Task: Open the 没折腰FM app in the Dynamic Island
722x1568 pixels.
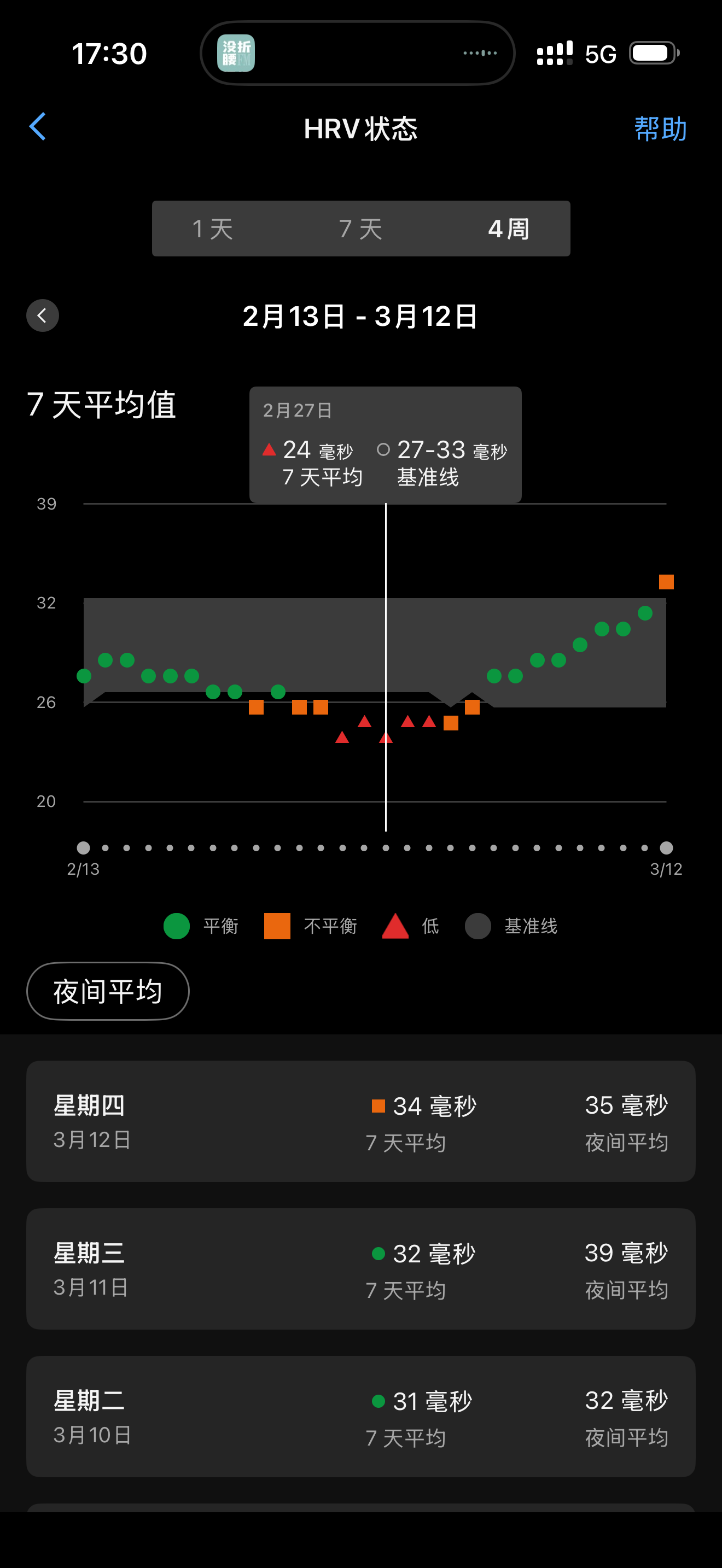Action: 236,53
